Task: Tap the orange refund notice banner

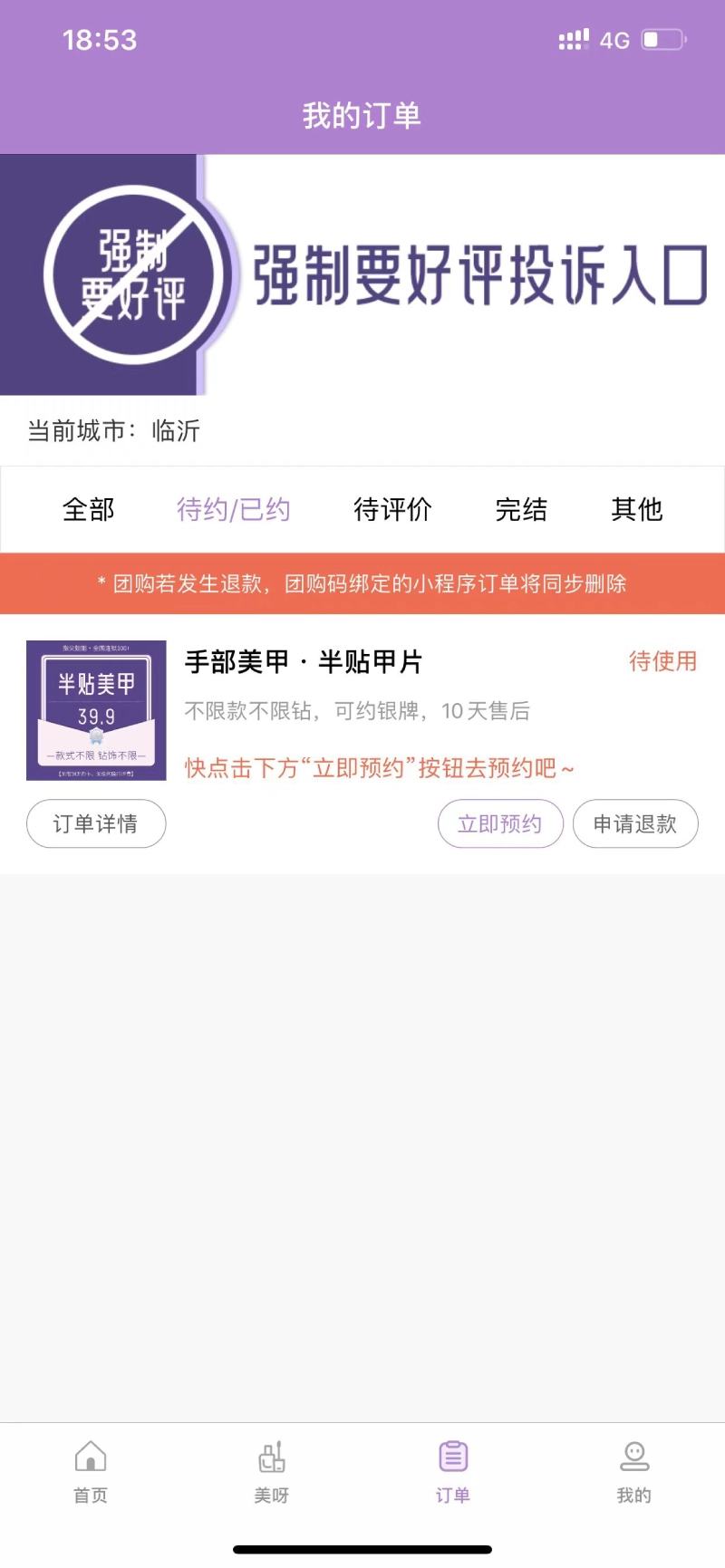Action: click(x=362, y=583)
